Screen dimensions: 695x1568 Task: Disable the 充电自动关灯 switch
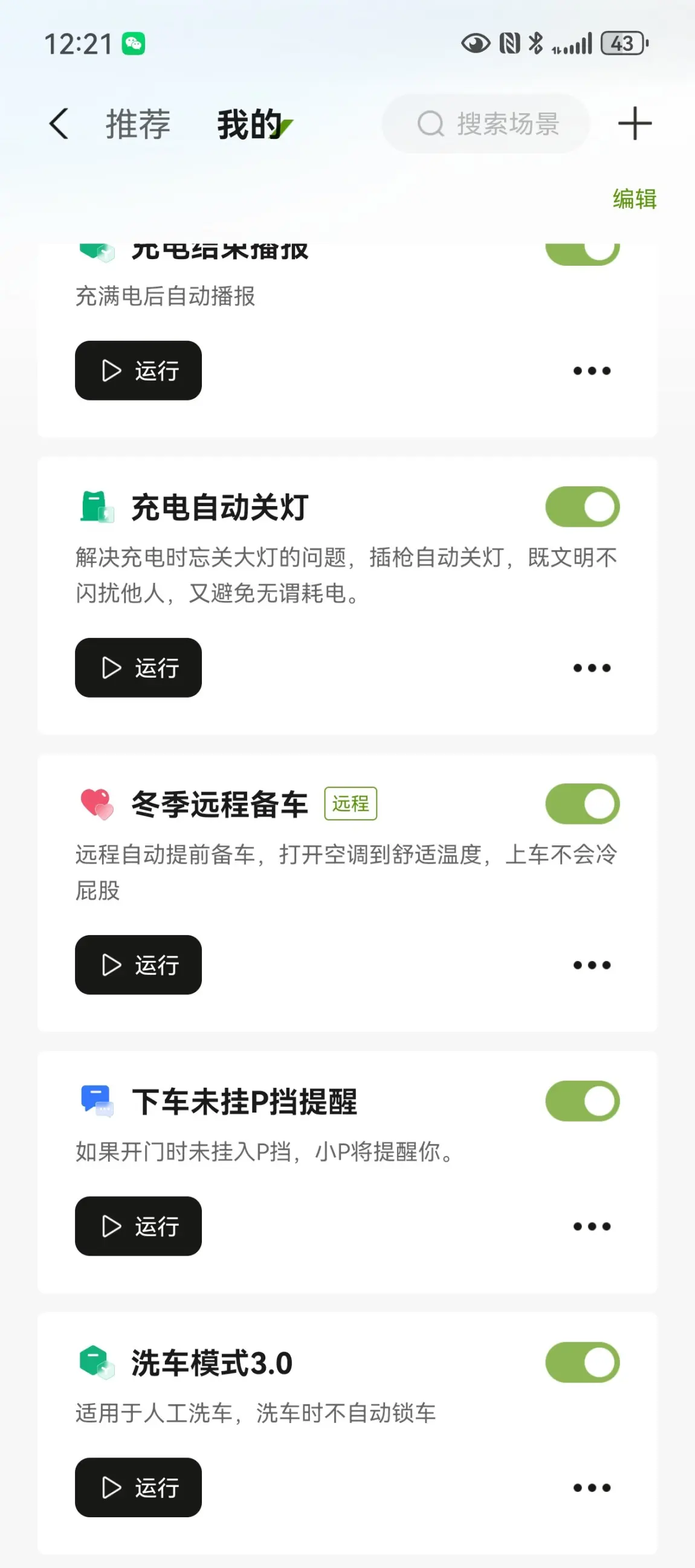(583, 506)
